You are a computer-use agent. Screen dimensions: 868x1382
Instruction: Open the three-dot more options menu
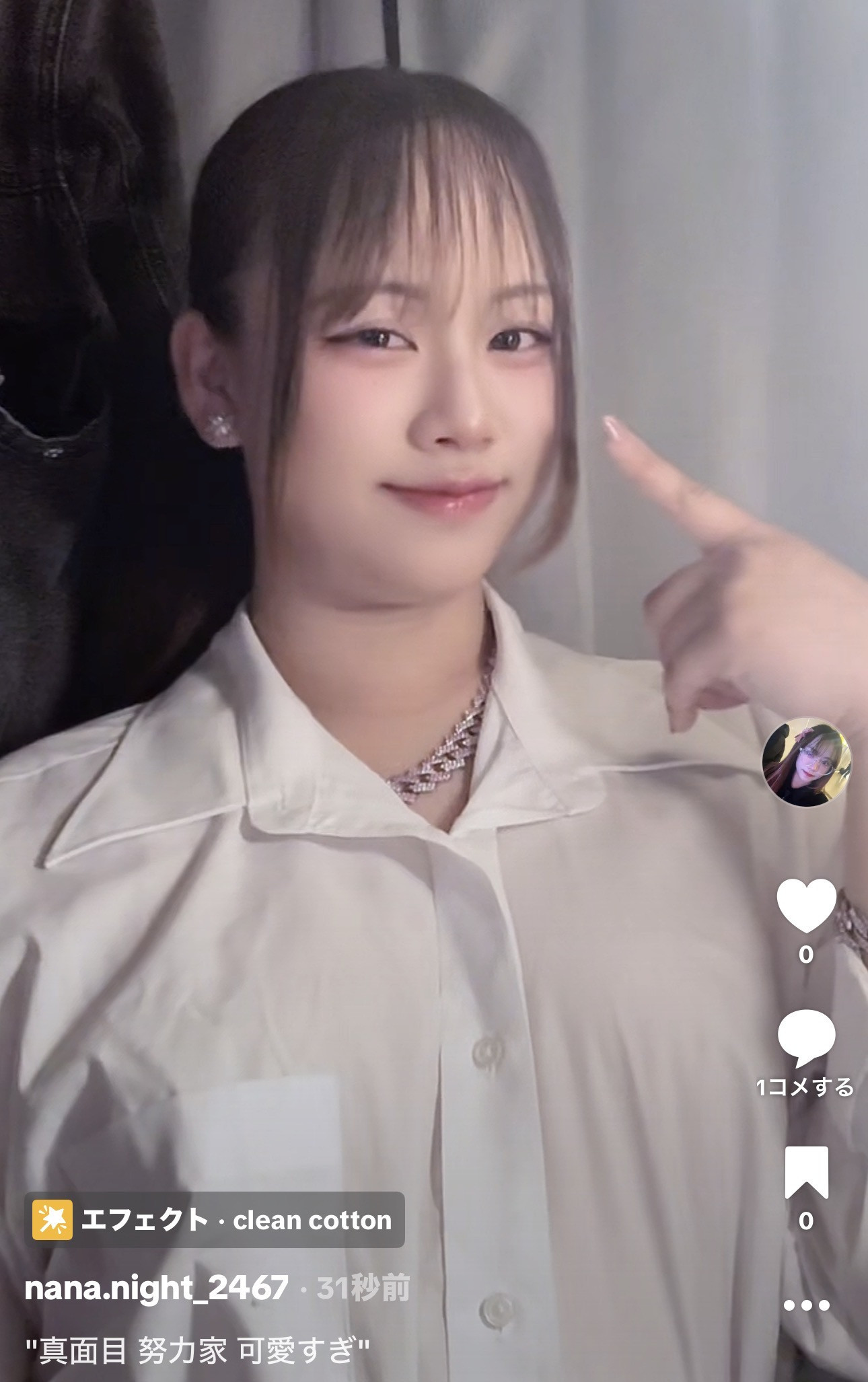pyautogui.click(x=806, y=1305)
